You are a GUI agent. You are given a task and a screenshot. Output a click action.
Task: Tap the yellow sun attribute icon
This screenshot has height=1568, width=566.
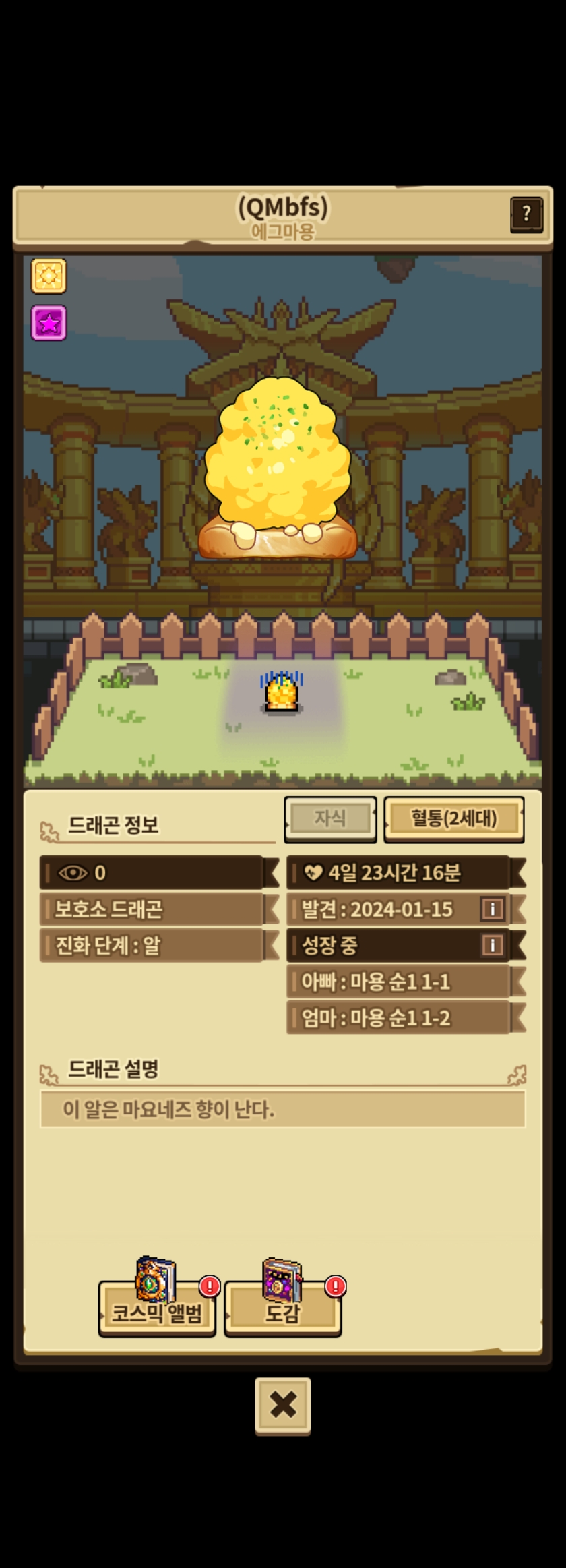[x=49, y=276]
